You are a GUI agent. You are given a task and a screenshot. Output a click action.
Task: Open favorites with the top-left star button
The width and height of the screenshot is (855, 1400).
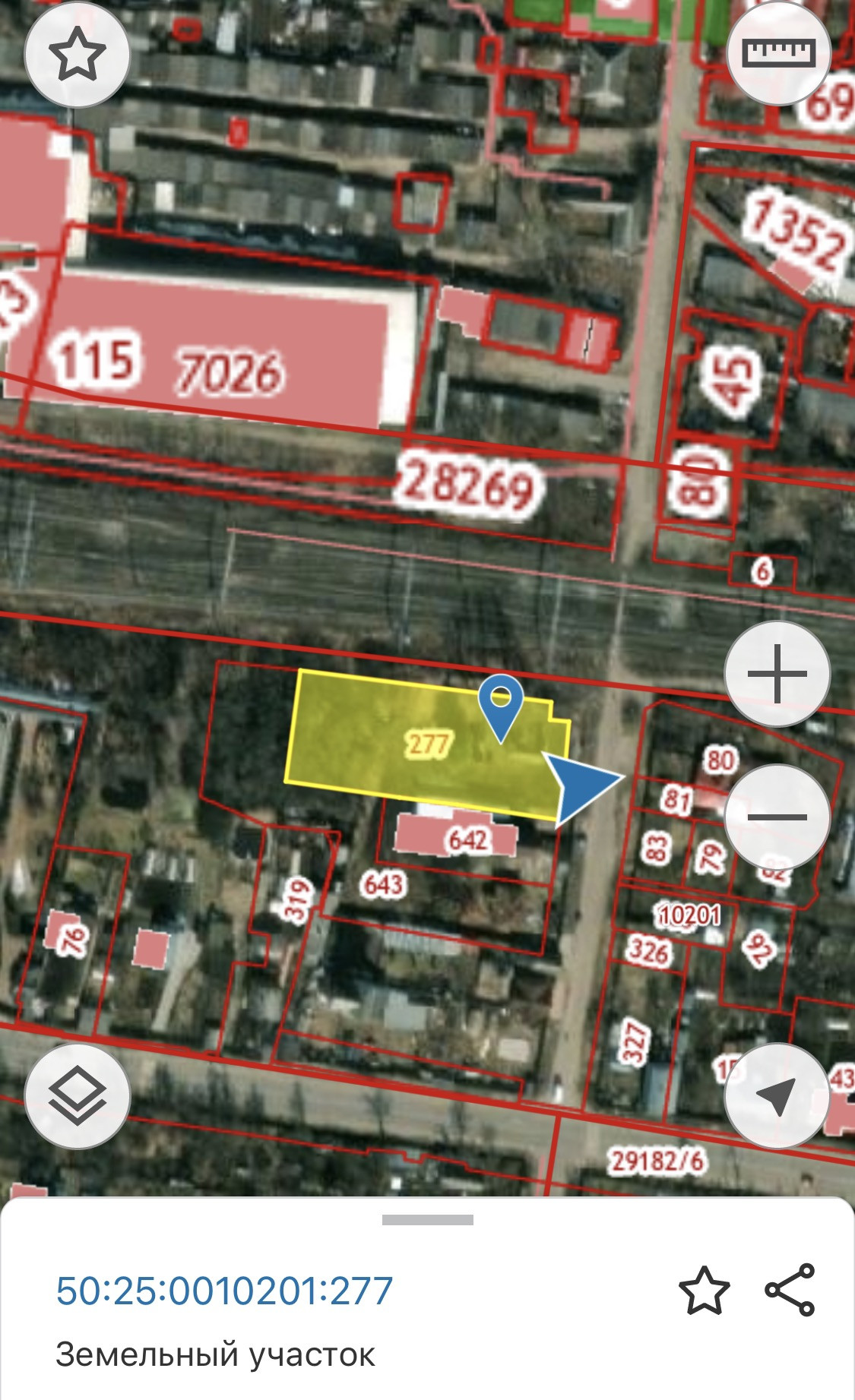pos(77,55)
